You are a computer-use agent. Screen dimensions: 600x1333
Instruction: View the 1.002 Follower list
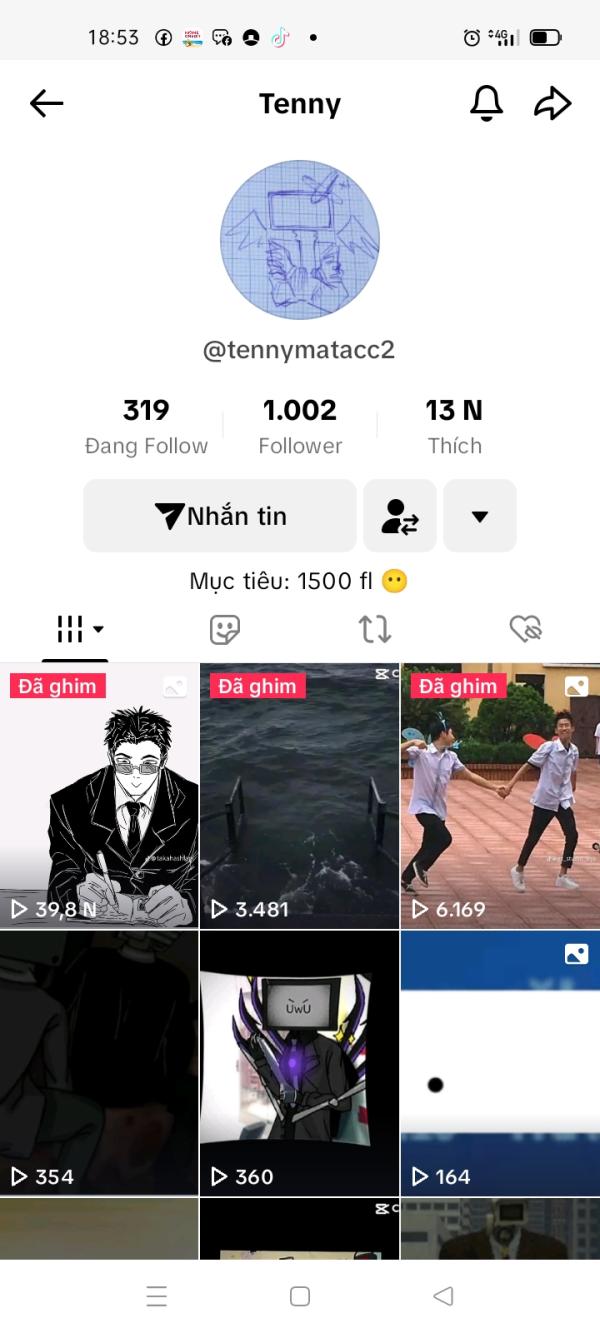300,426
